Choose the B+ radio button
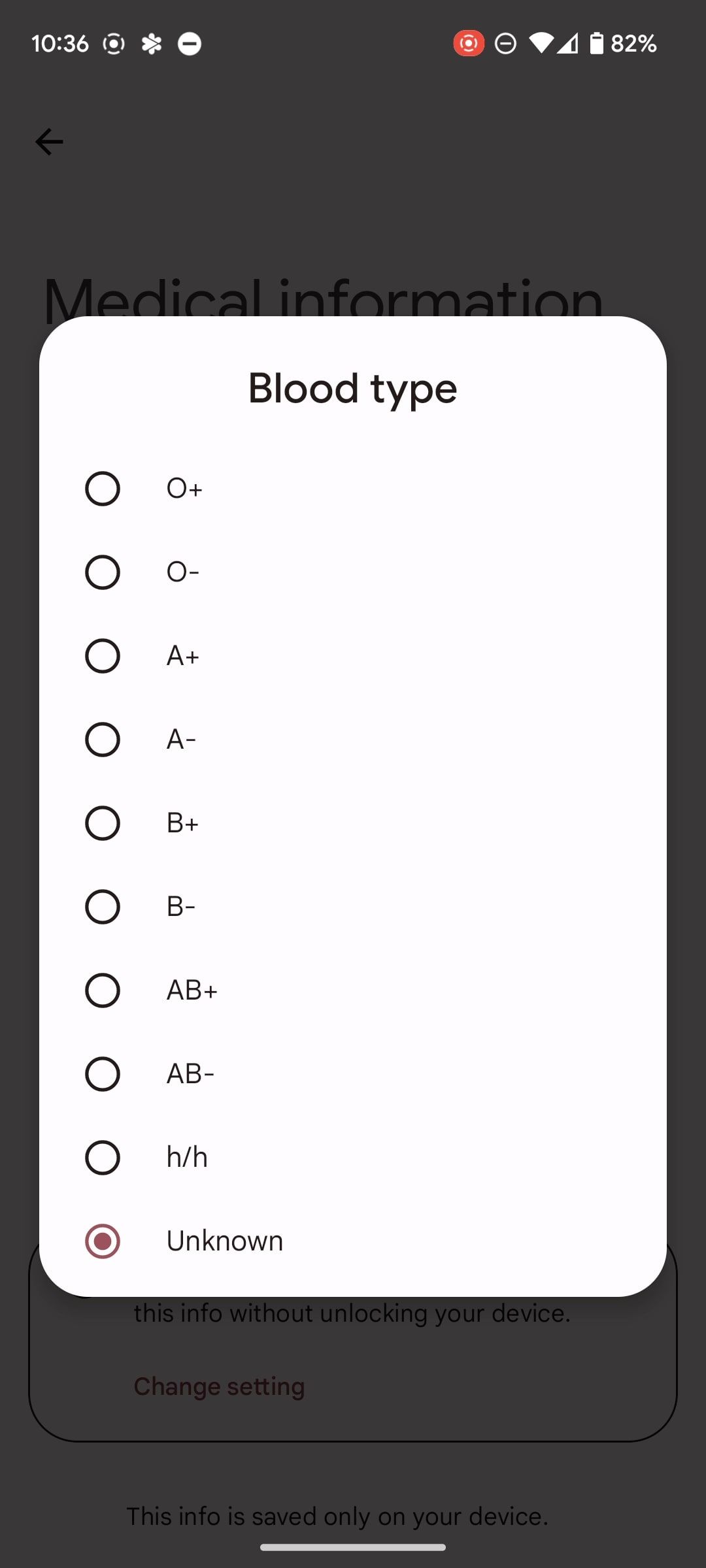This screenshot has width=706, height=1568. tap(103, 823)
